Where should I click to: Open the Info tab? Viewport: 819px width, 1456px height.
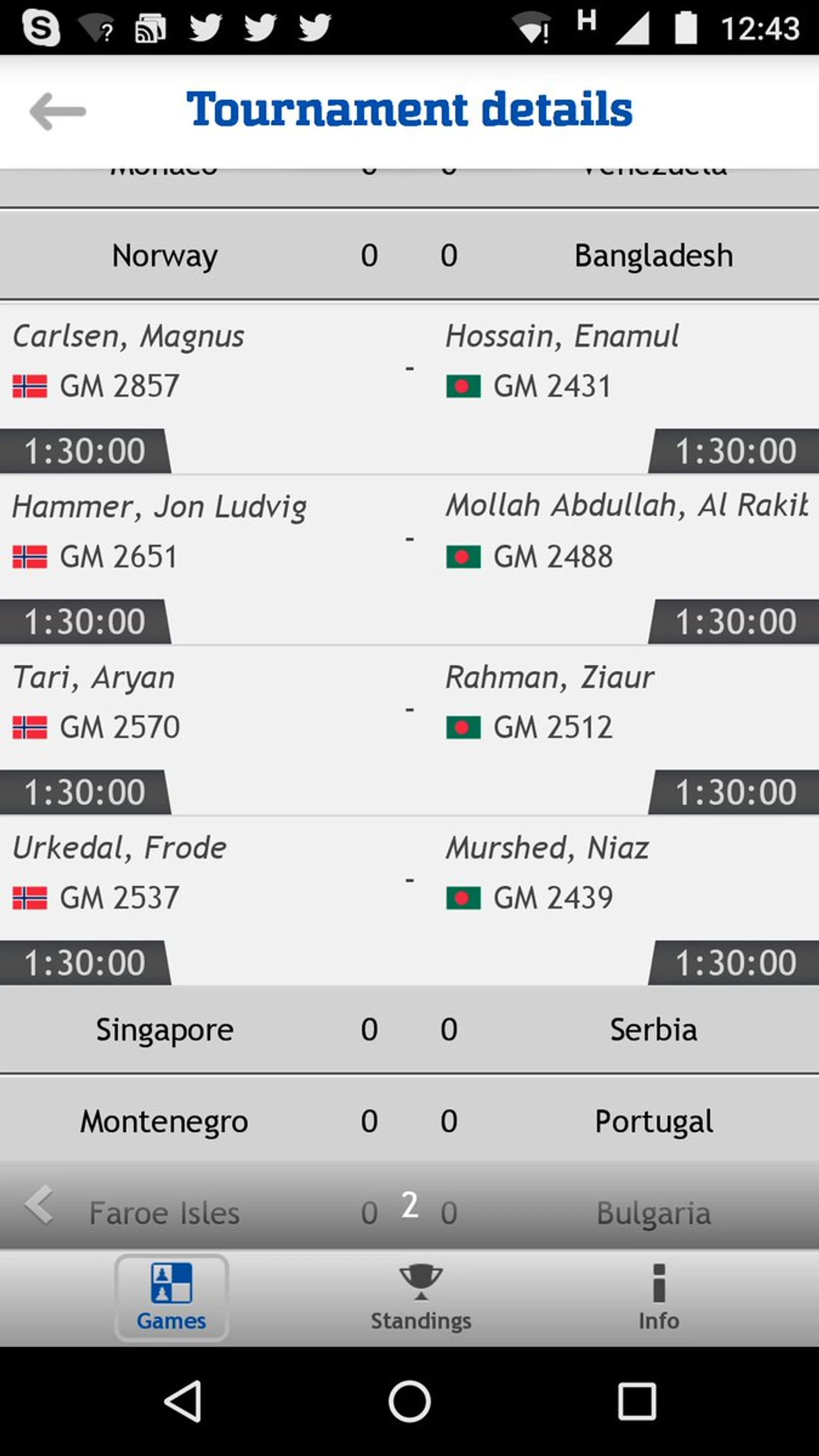coord(659,1298)
